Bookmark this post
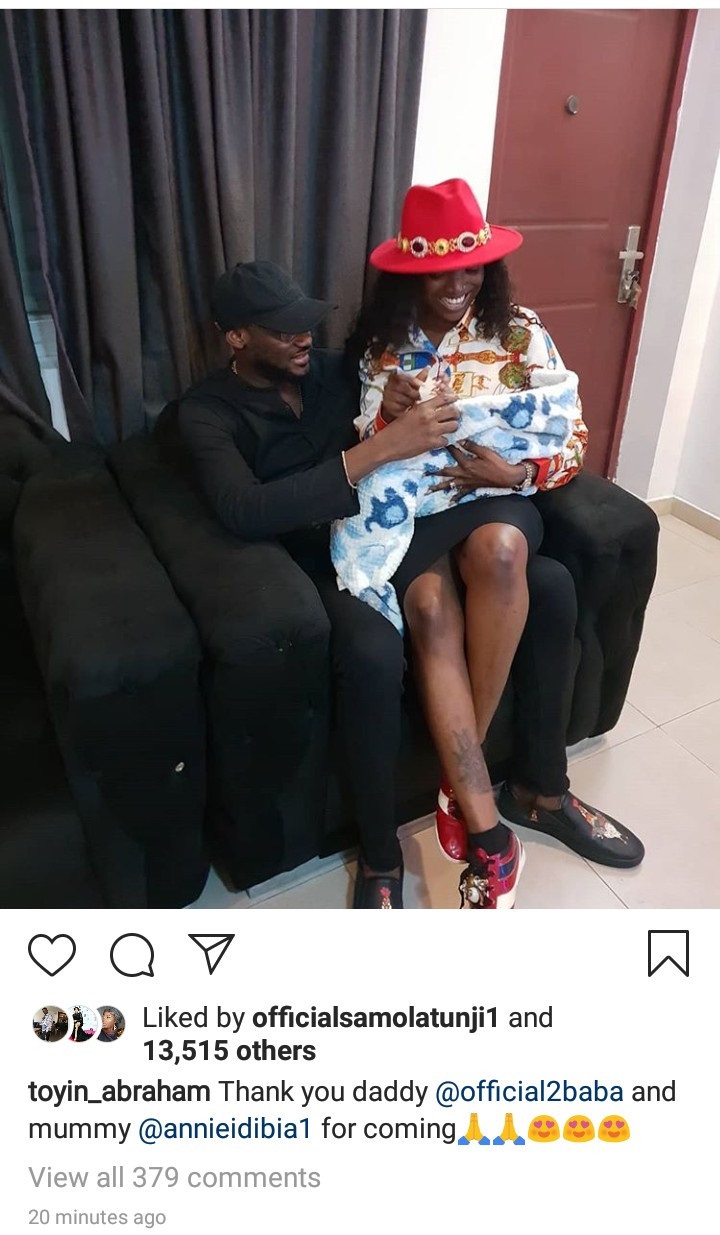 click(668, 953)
